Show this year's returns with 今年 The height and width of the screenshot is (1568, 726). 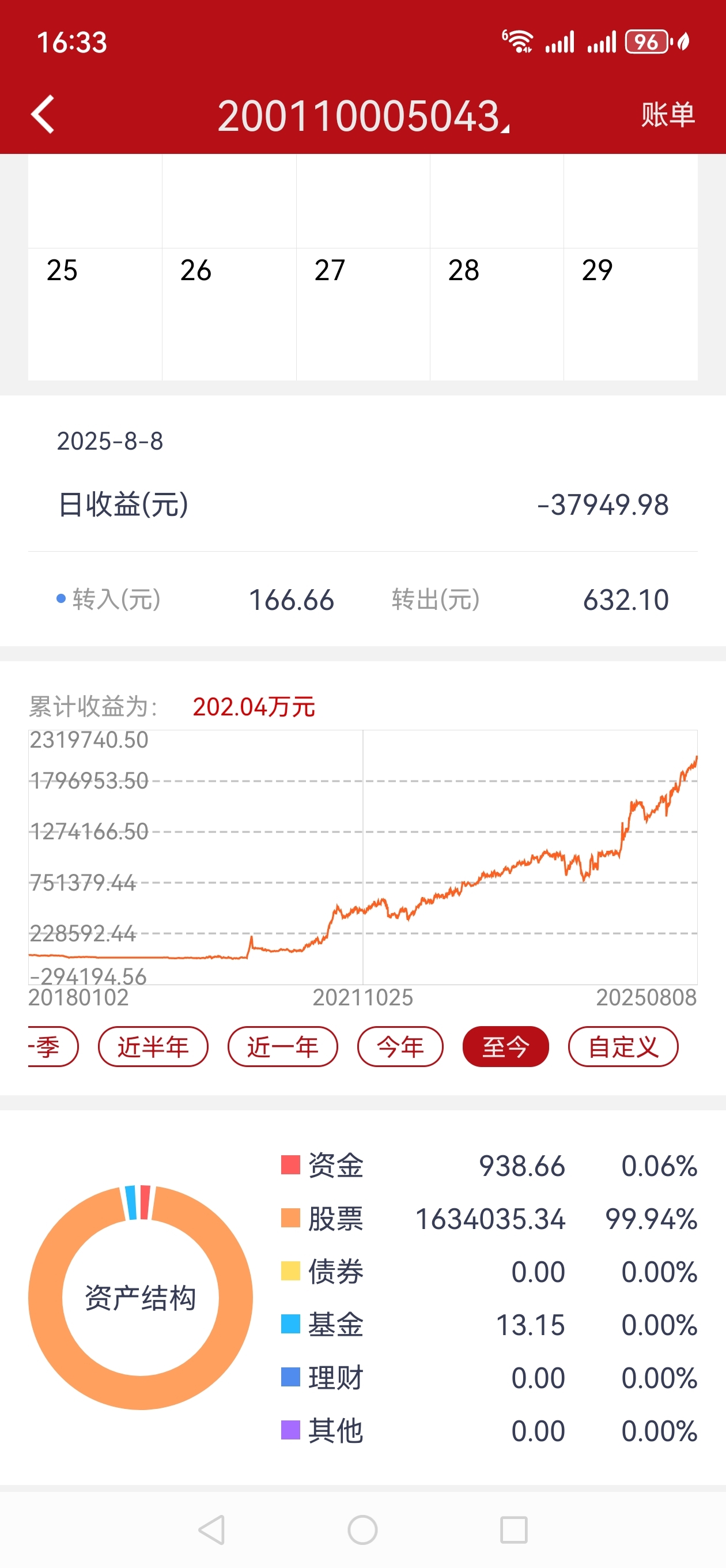click(400, 1046)
